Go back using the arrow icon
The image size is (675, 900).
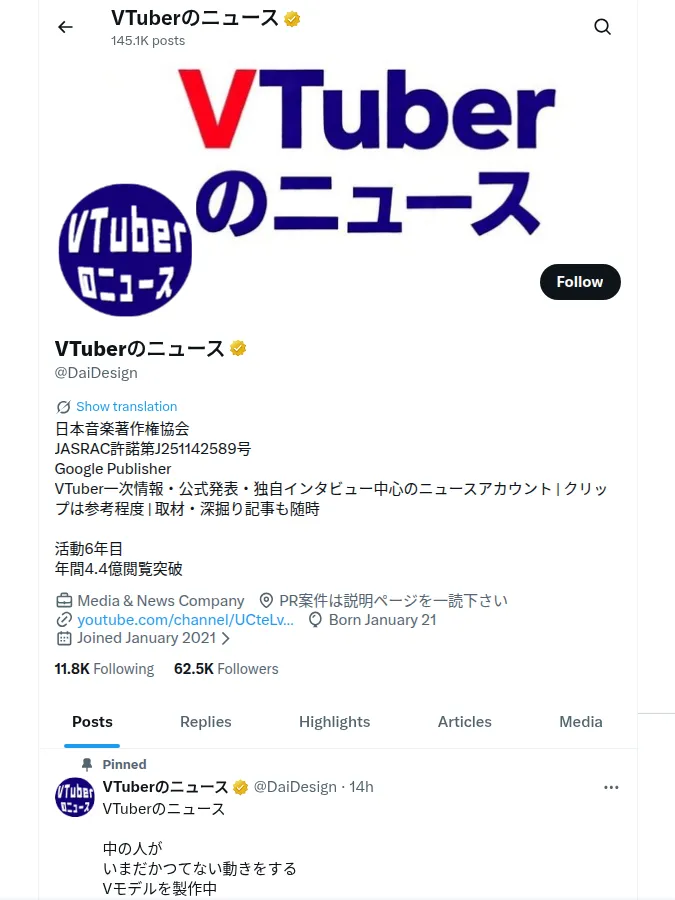[x=65, y=27]
